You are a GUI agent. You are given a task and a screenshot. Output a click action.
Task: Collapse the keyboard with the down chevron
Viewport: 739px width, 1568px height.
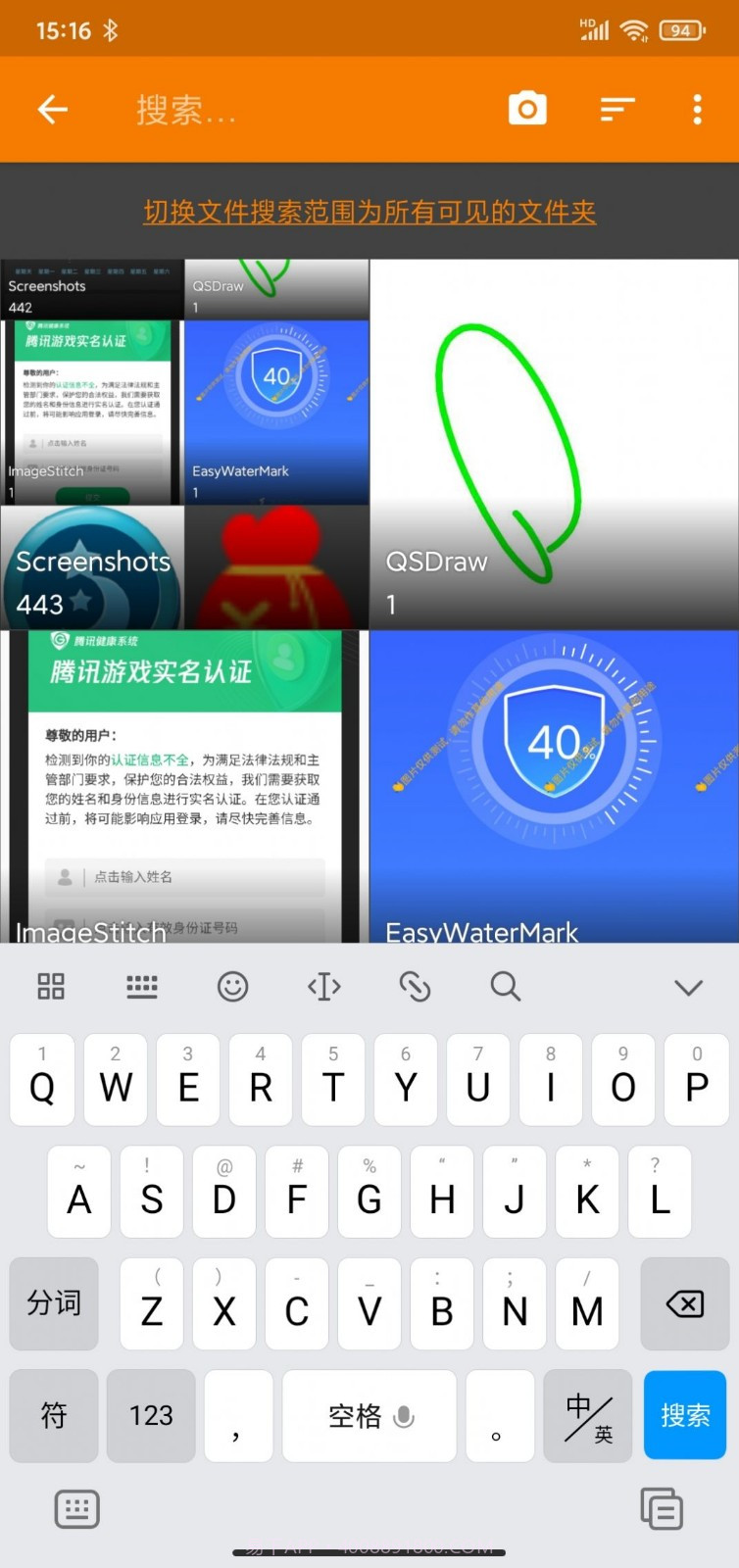[x=689, y=987]
